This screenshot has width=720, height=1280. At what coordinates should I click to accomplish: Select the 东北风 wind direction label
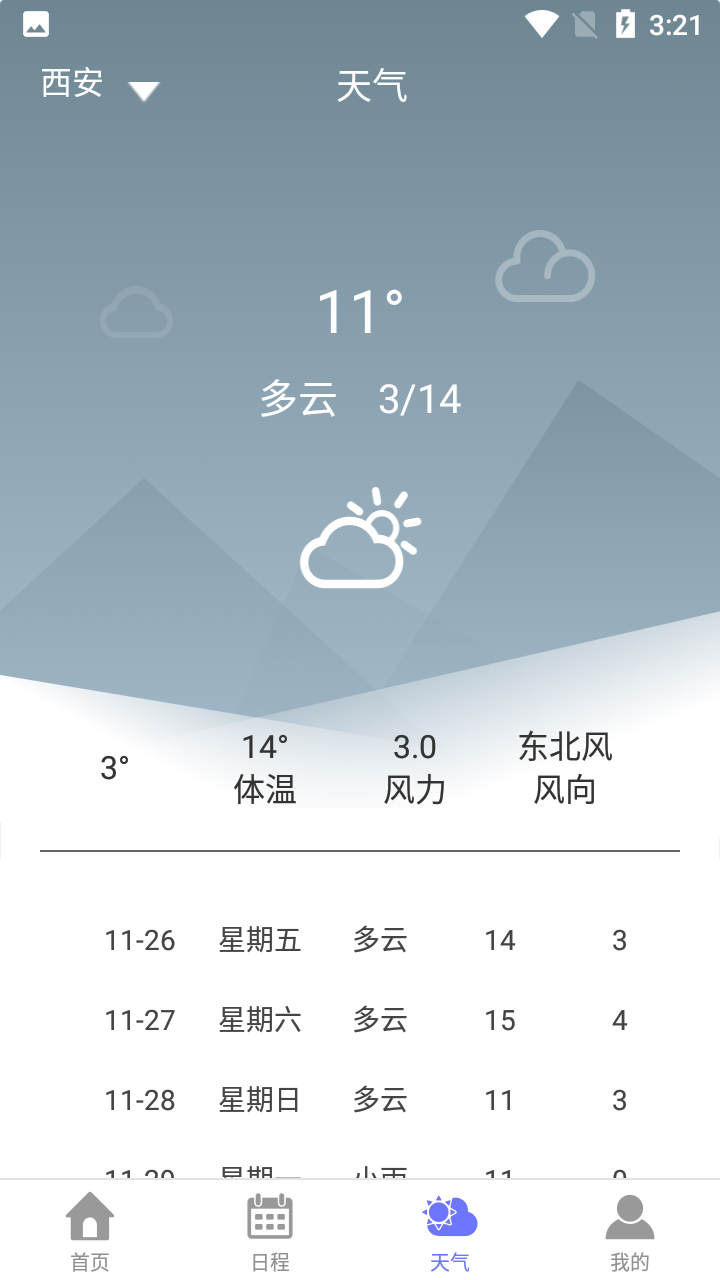coord(565,747)
